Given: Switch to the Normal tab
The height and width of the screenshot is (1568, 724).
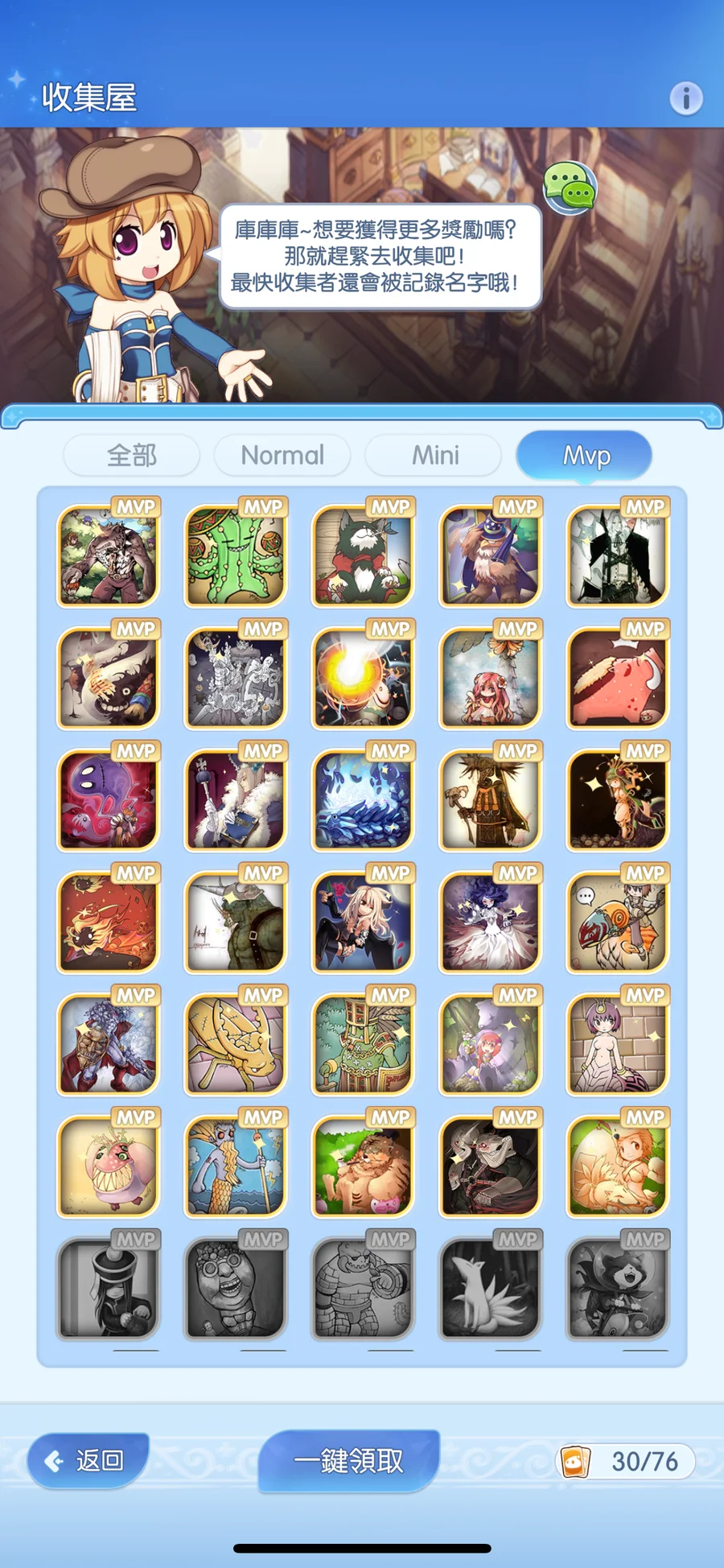Looking at the screenshot, I should 282,456.
